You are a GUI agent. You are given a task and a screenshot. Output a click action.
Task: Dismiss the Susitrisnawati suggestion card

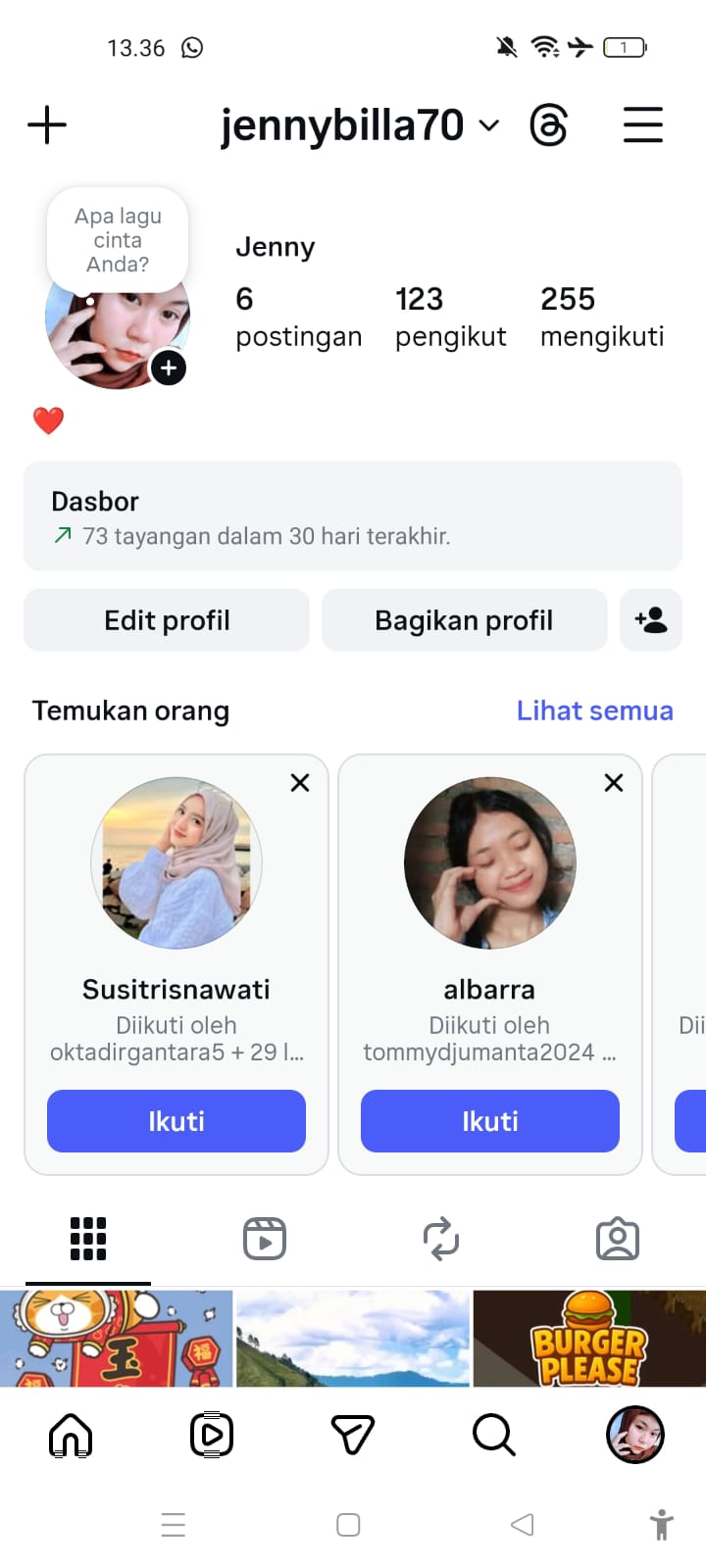coord(300,783)
